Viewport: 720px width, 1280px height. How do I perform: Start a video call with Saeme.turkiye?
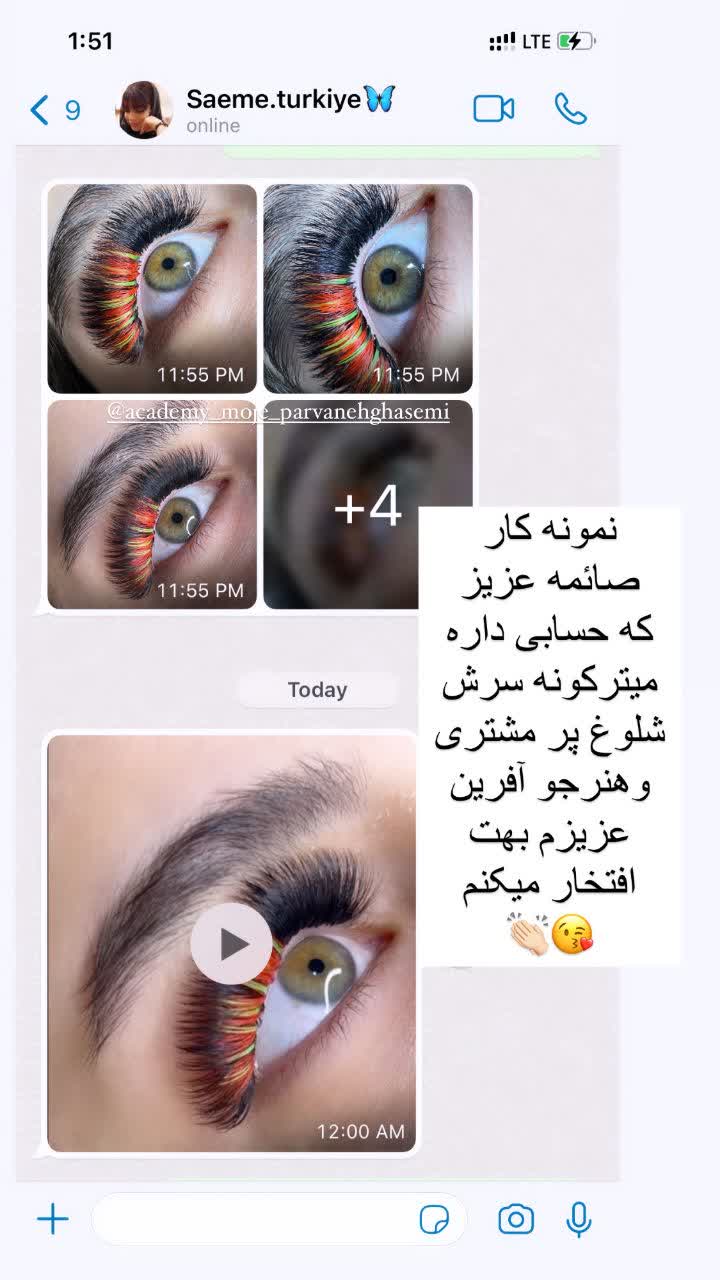(x=494, y=109)
